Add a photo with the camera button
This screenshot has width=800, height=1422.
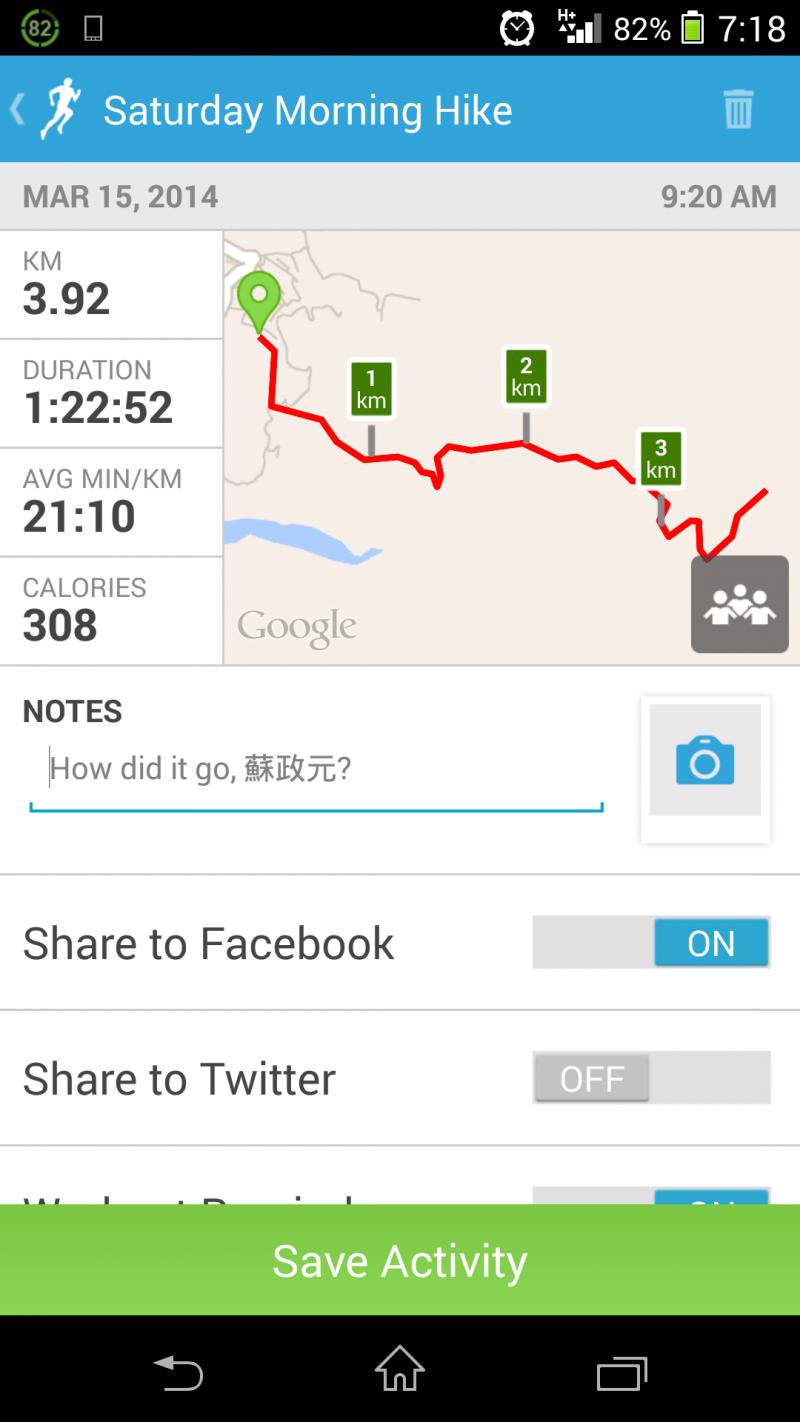(705, 761)
